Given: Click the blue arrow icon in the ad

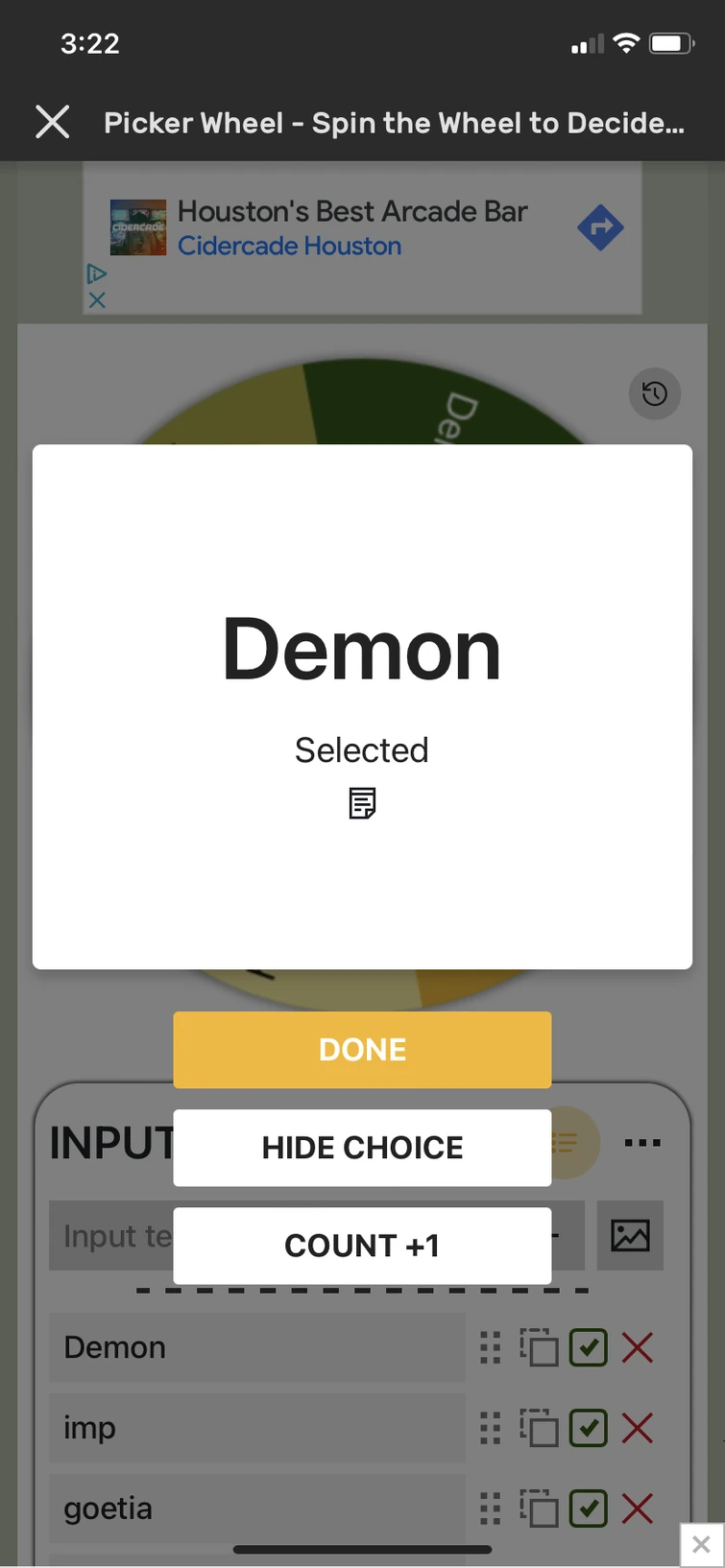Looking at the screenshot, I should (x=599, y=227).
